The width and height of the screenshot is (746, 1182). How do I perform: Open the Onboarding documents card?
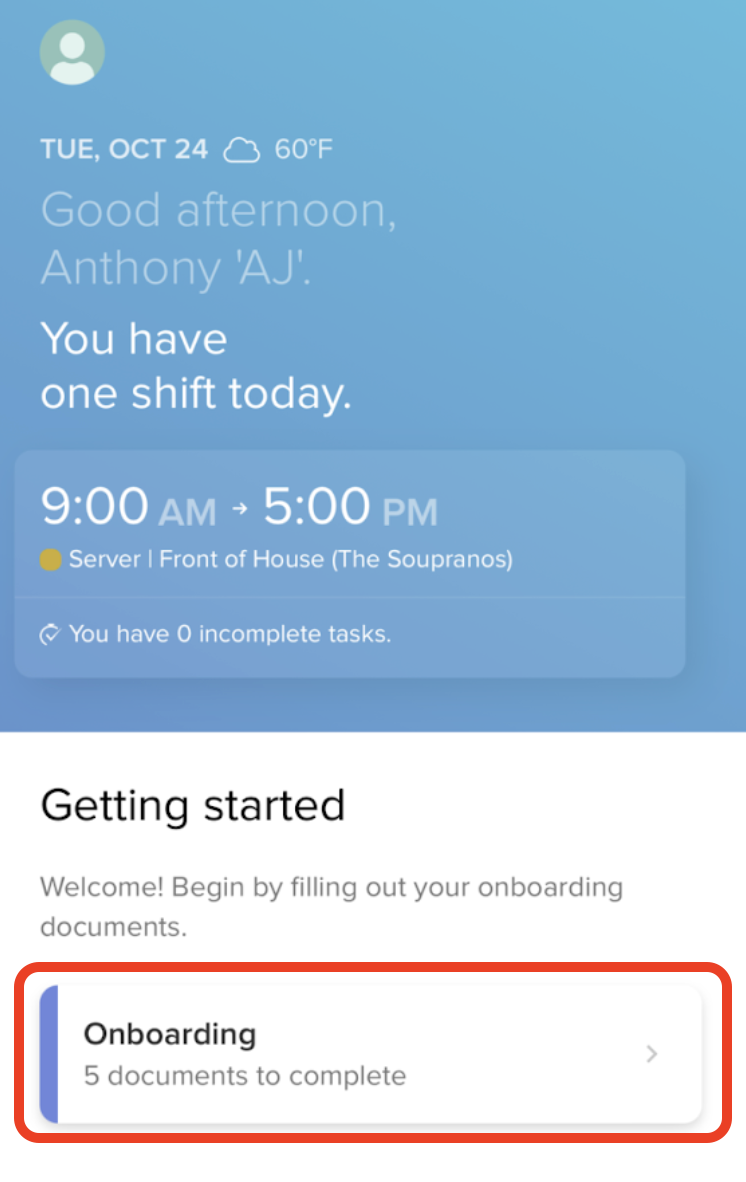[x=370, y=1054]
